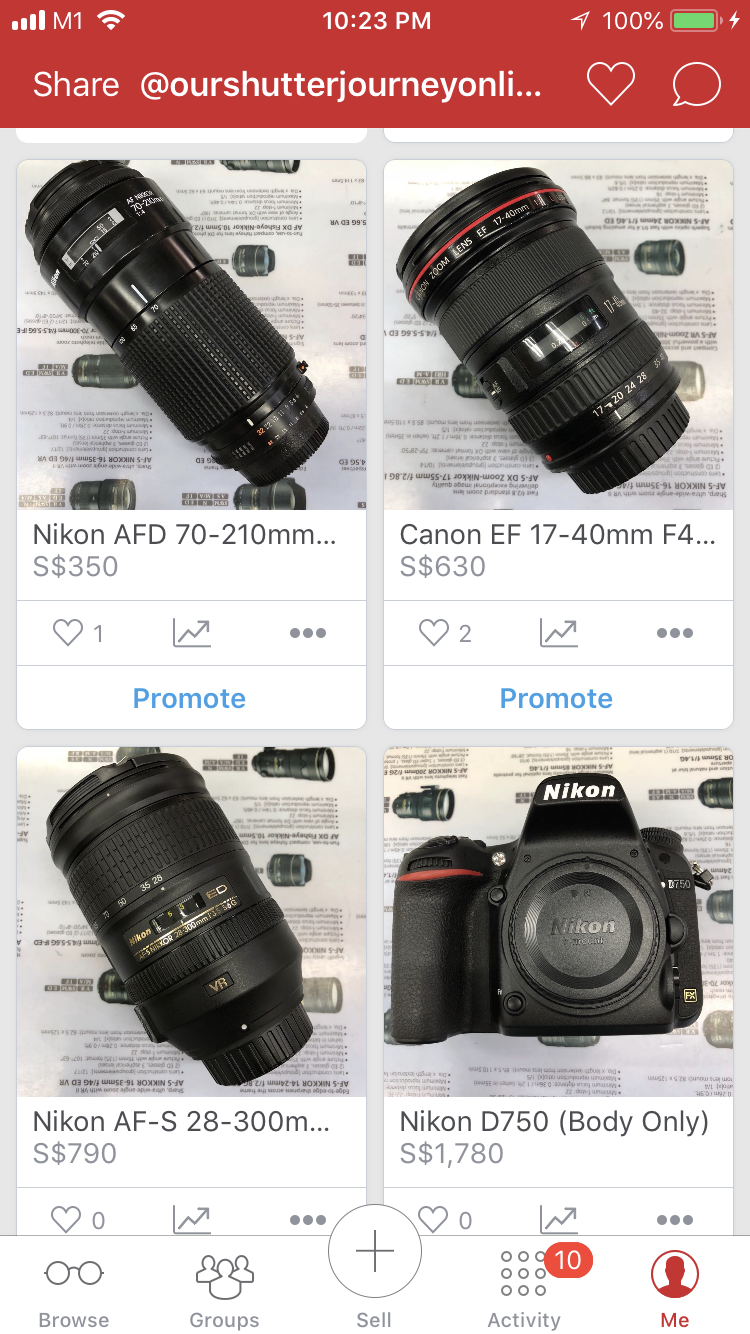Screen dimensions: 750x1334
Task: Open the Nikon AFD 70-210mm listing
Action: [191, 335]
